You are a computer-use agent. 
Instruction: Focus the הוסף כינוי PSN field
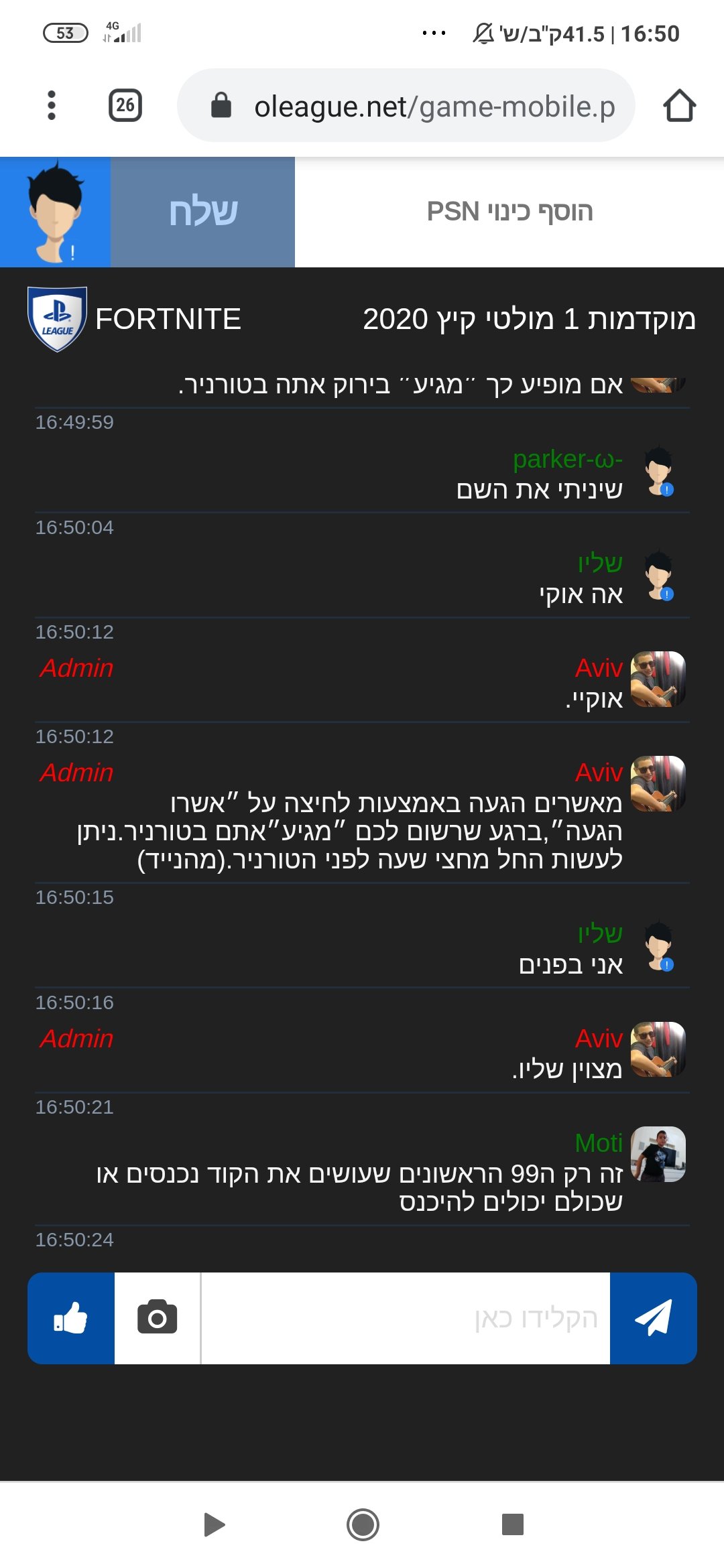click(509, 212)
